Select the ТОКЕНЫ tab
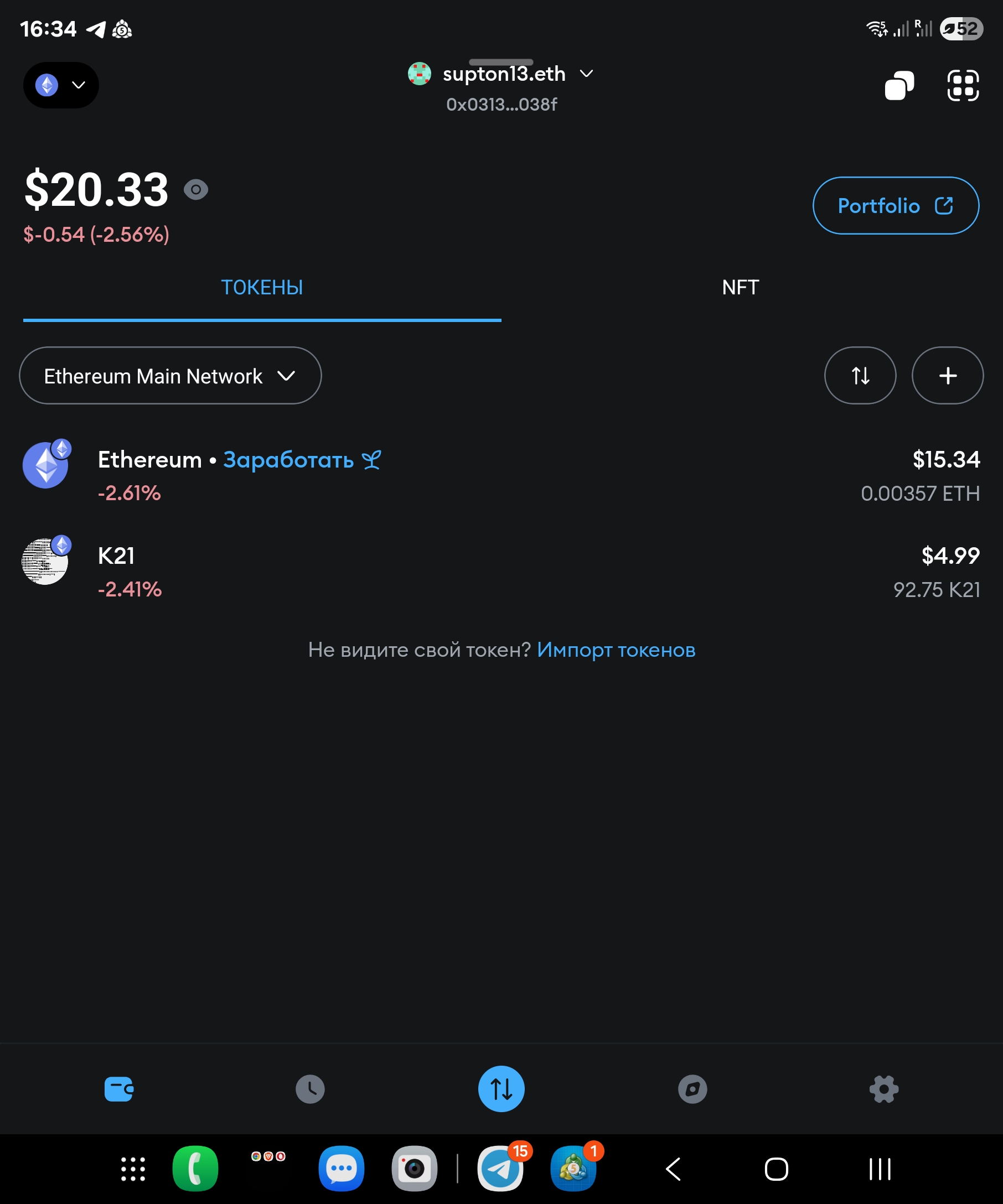The width and height of the screenshot is (1003, 1204). [262, 288]
